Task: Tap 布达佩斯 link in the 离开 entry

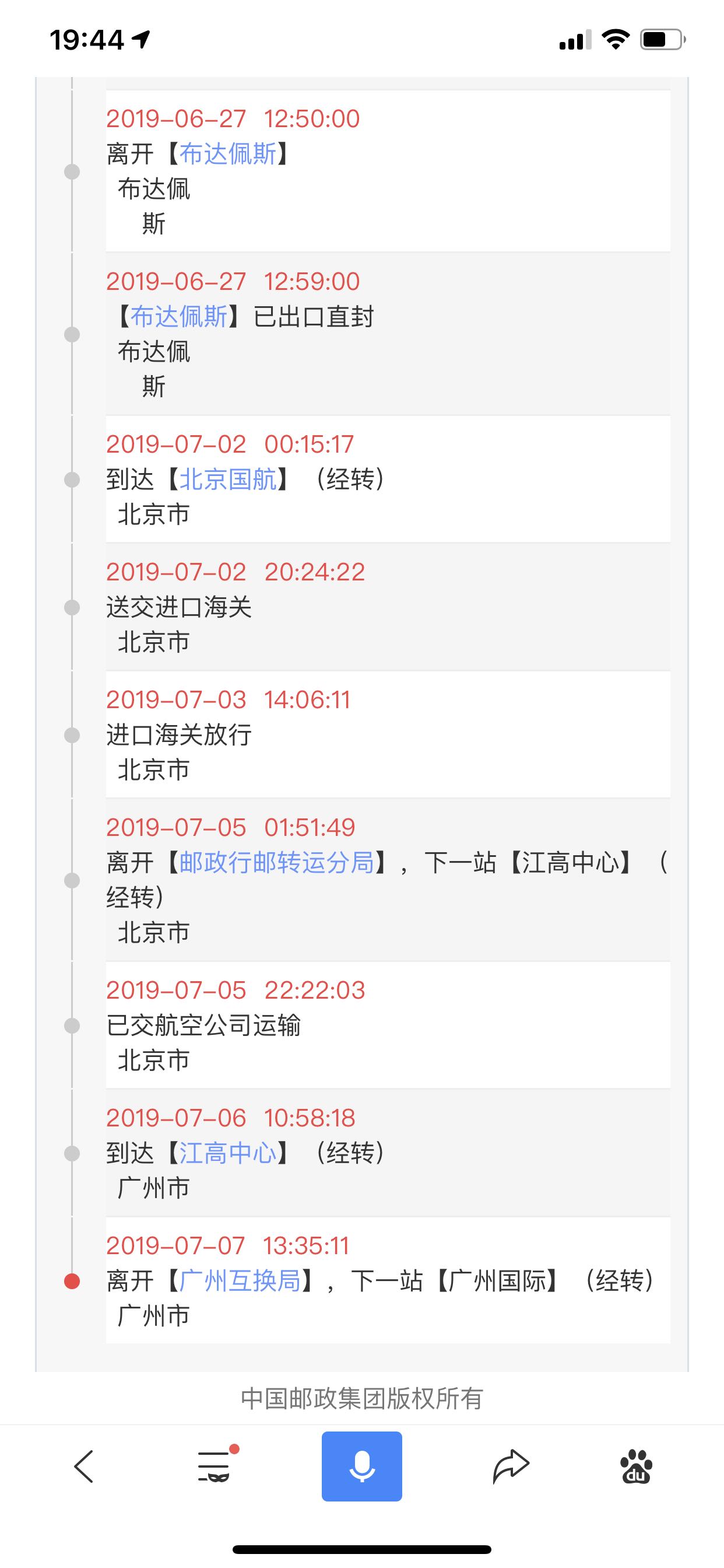Action: [228, 154]
